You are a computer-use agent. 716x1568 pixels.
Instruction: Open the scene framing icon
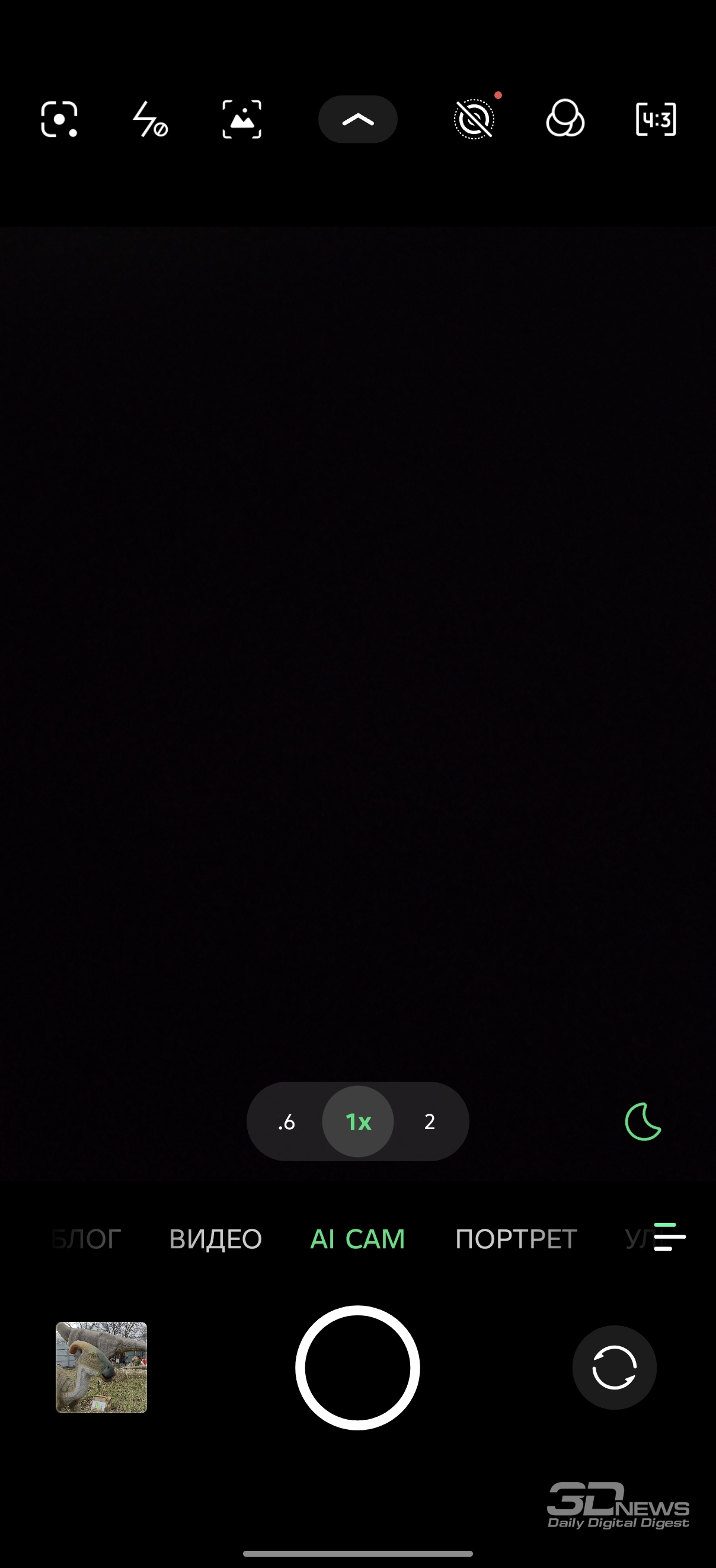tap(241, 119)
